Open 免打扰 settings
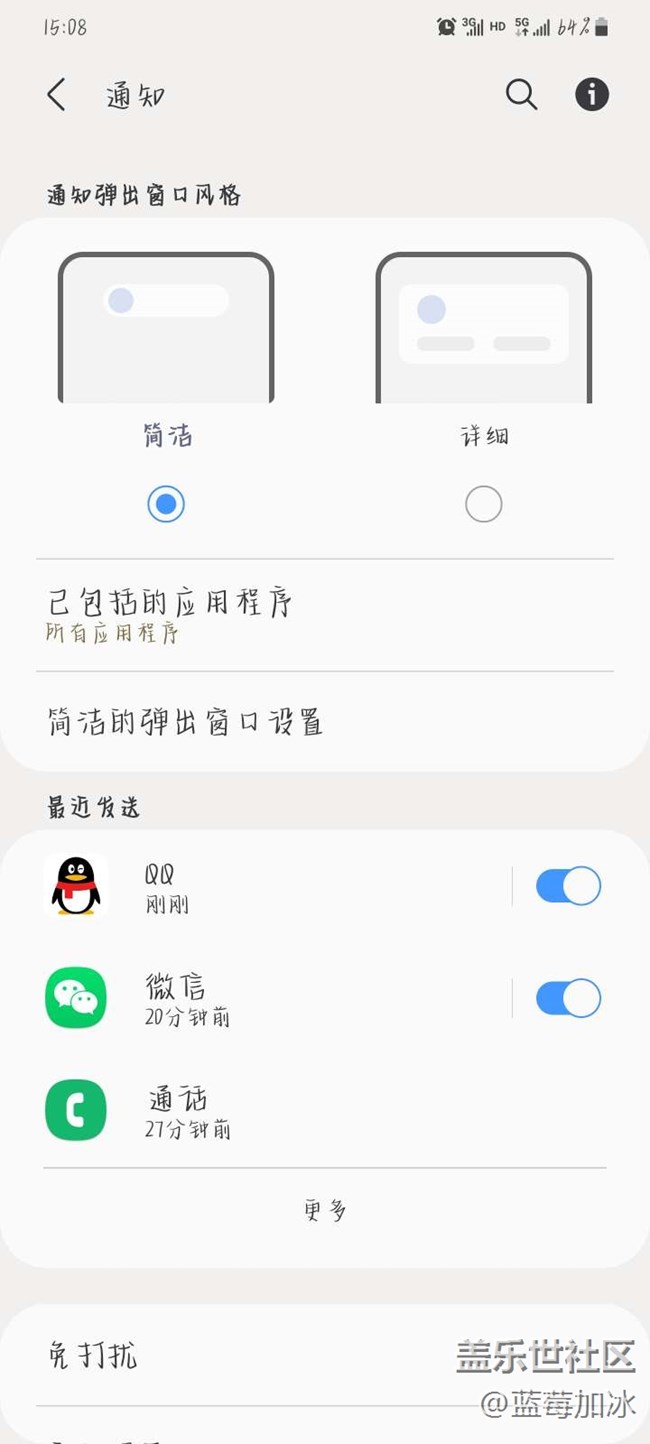 click(325, 1356)
